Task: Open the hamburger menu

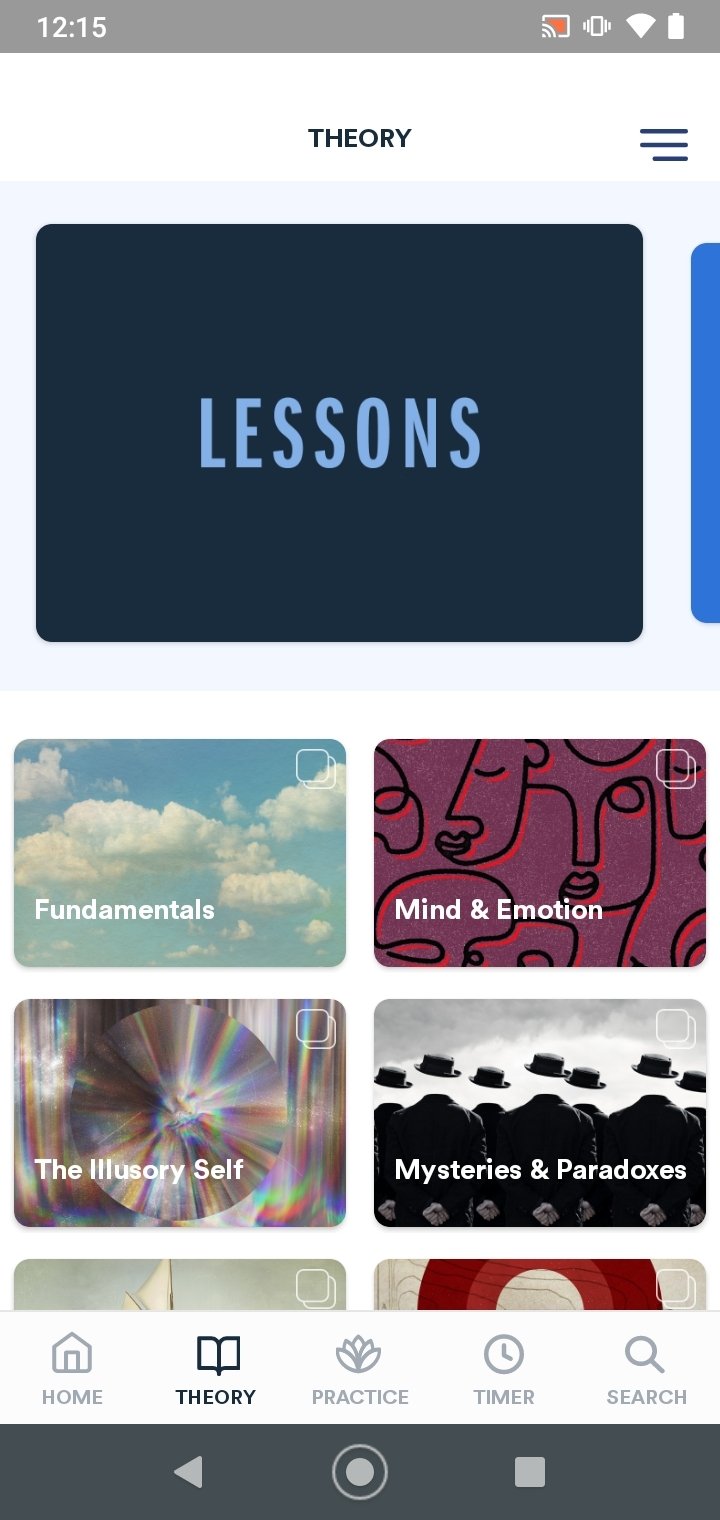Action: [x=664, y=145]
